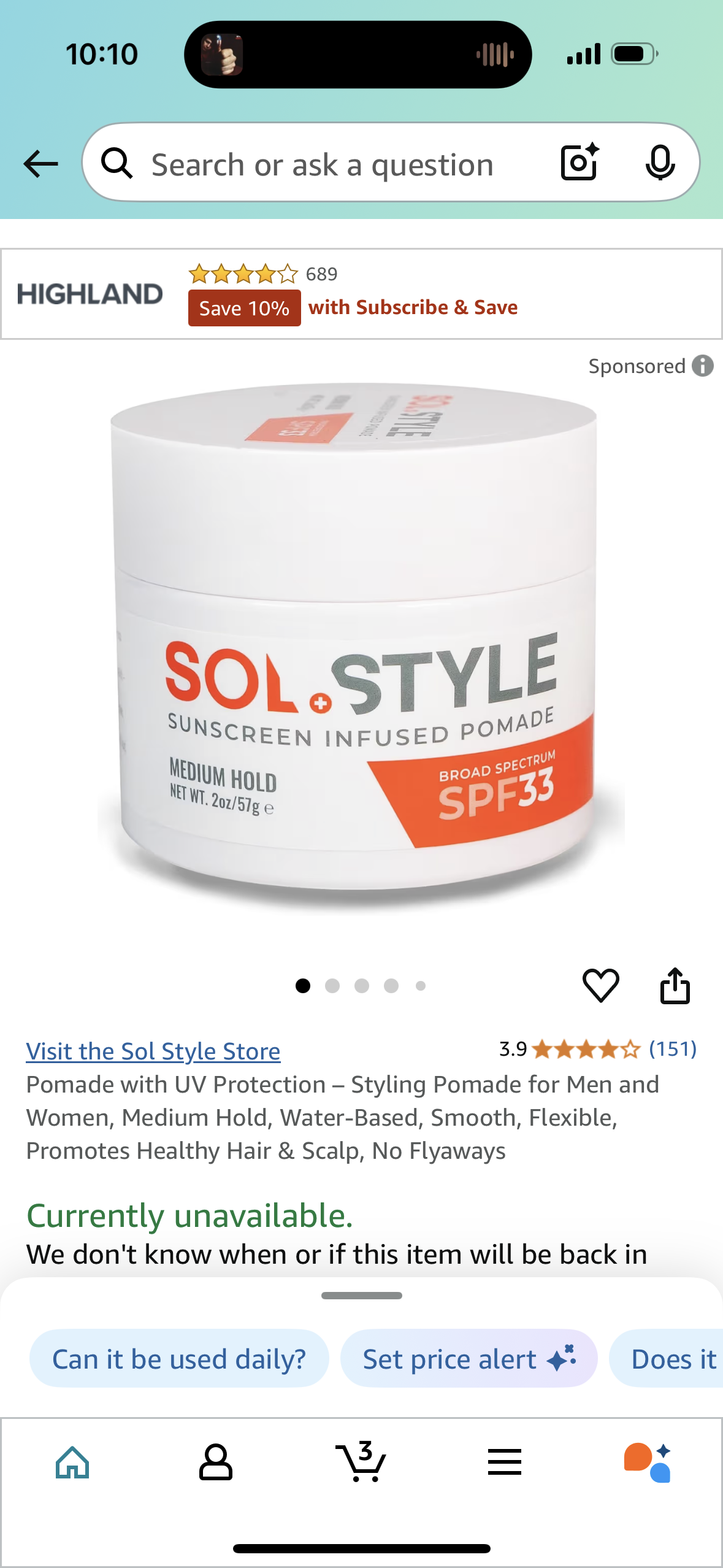Open the hamburger menu tab

tap(505, 1462)
